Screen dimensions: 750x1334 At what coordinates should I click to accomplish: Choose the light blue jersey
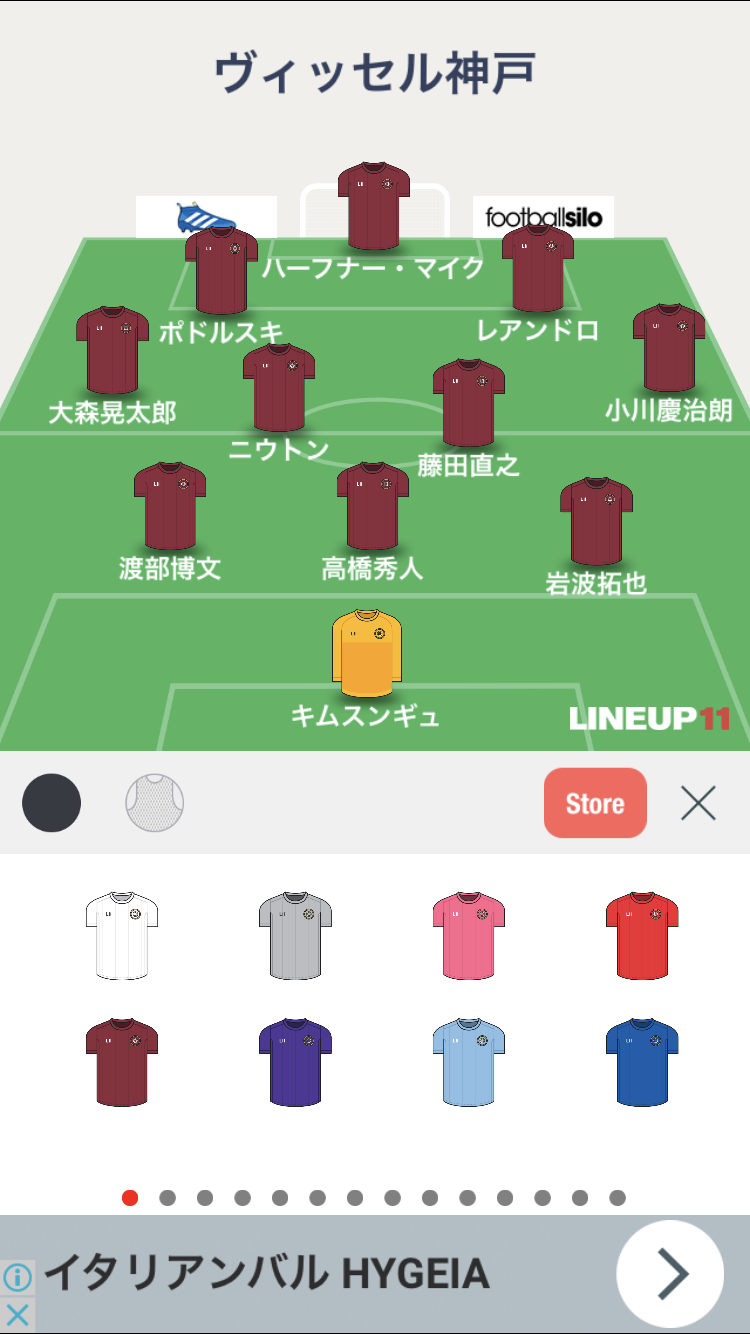tap(468, 1062)
